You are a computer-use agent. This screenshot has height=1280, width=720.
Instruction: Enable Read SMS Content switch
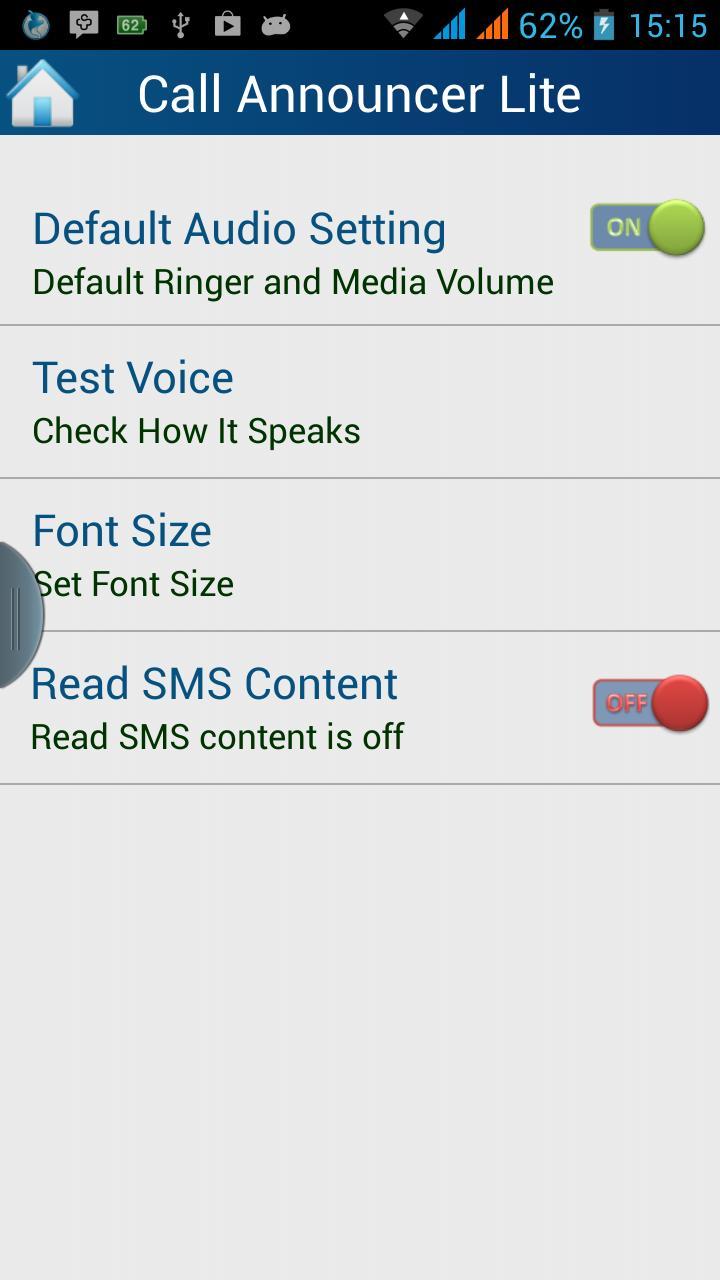coord(650,703)
